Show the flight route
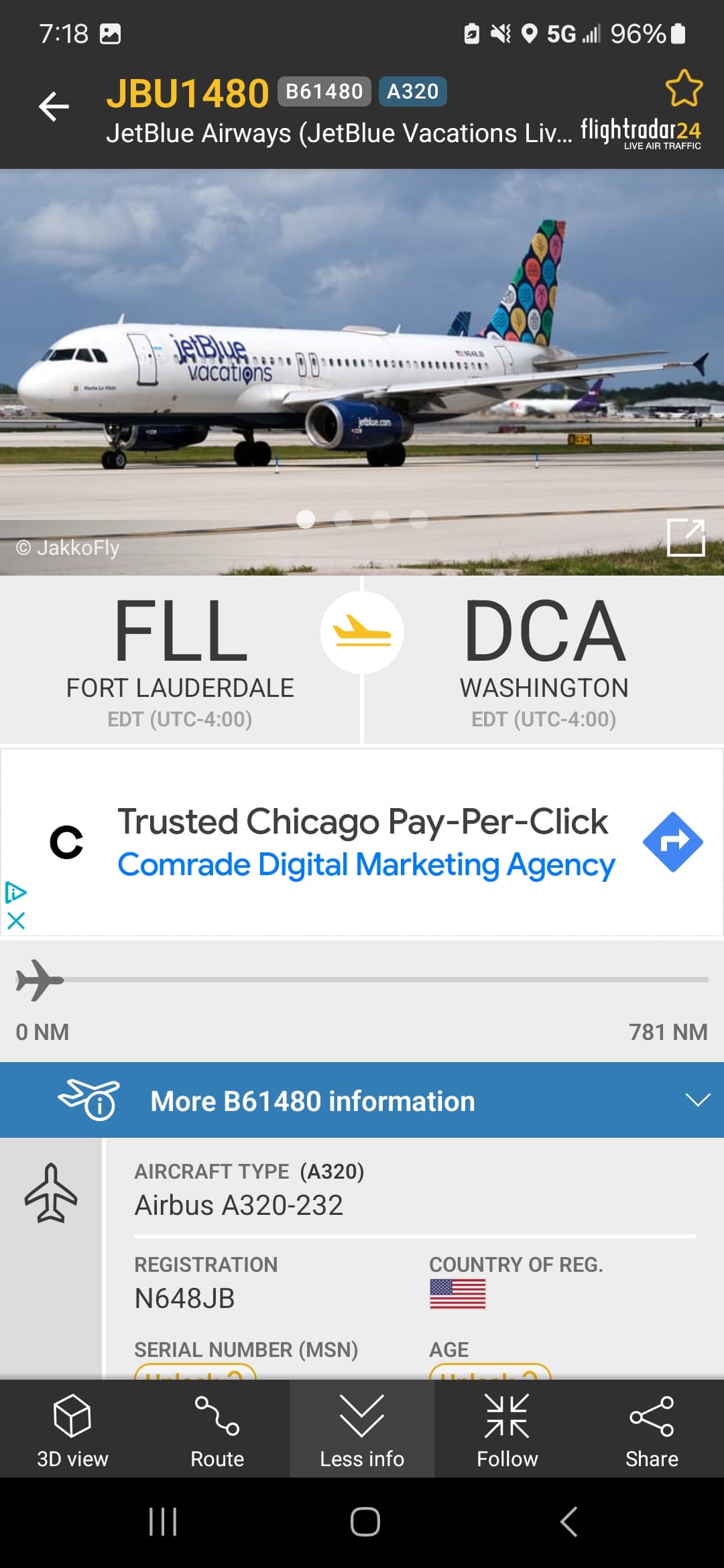The height and width of the screenshot is (1568, 724). 217,1430
